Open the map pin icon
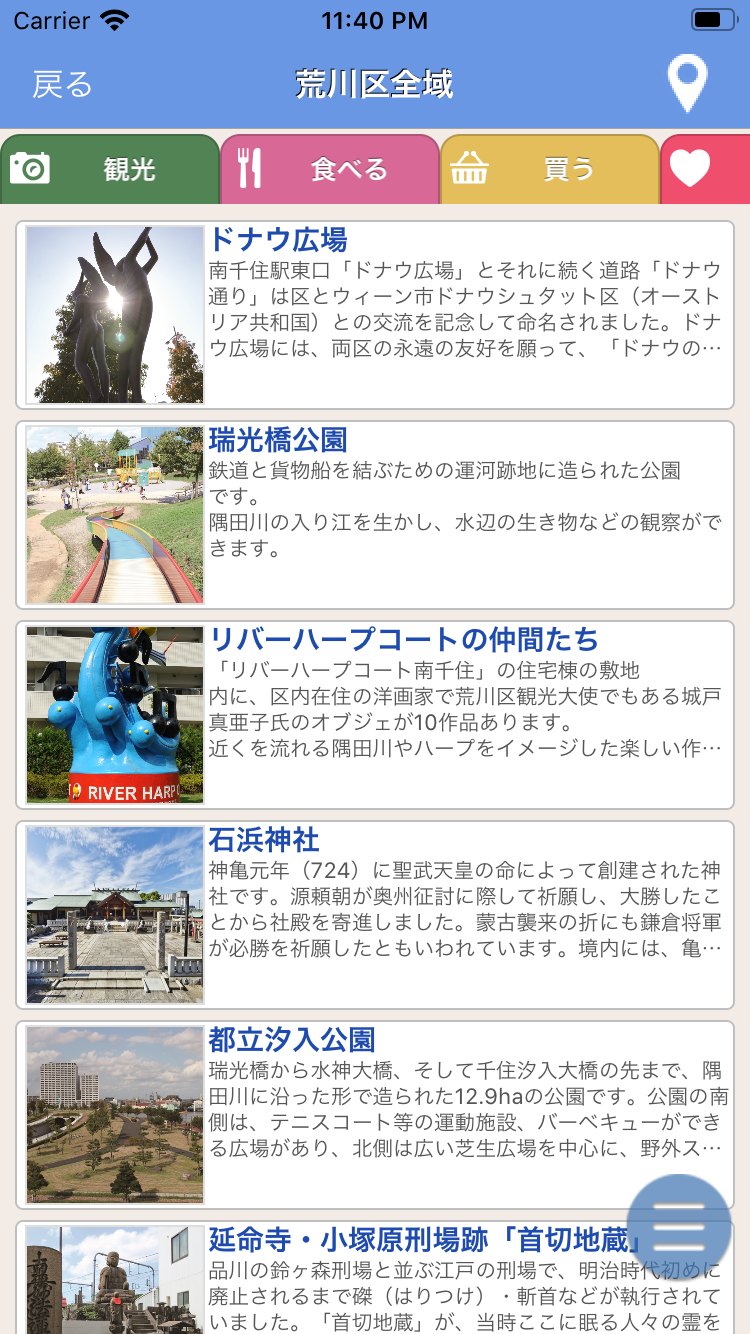The image size is (750, 1334). pos(687,84)
